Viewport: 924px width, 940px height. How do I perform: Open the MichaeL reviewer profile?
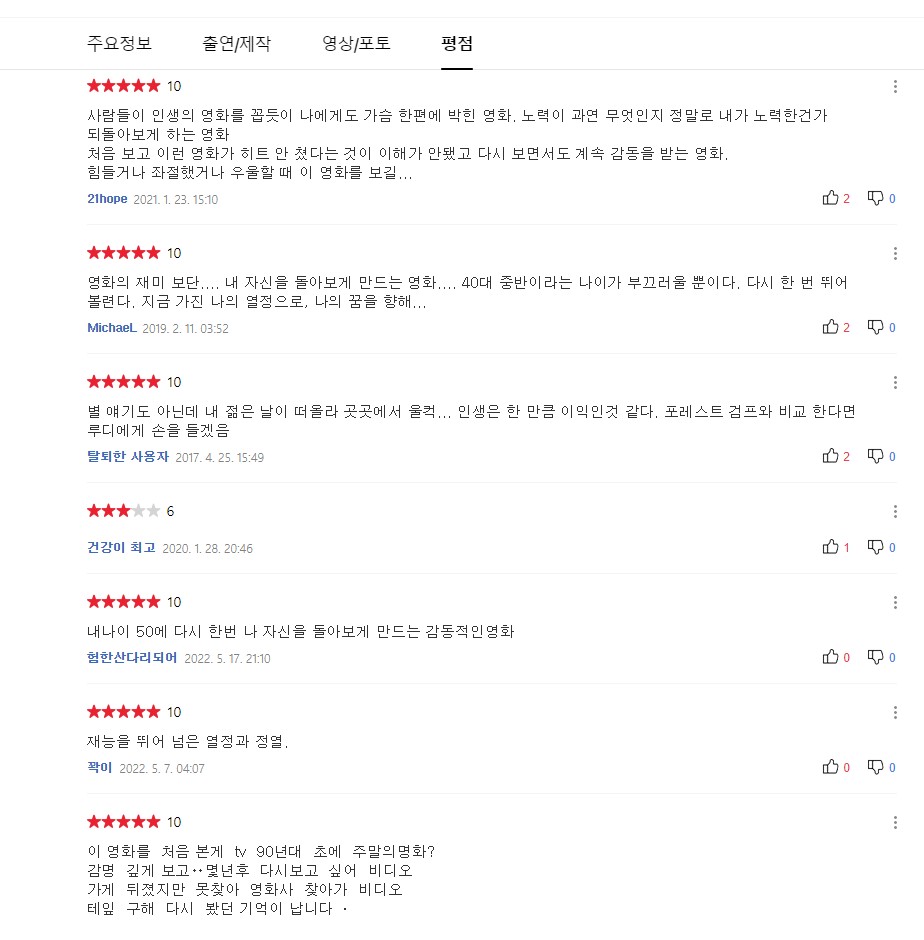click(112, 328)
